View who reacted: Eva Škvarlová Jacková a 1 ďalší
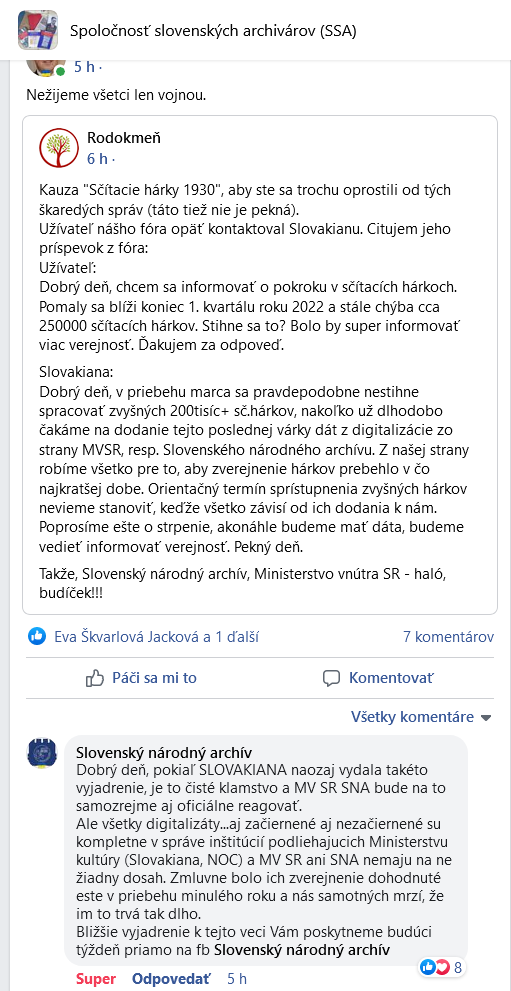The height and width of the screenshot is (991, 511). pyautogui.click(x=143, y=636)
